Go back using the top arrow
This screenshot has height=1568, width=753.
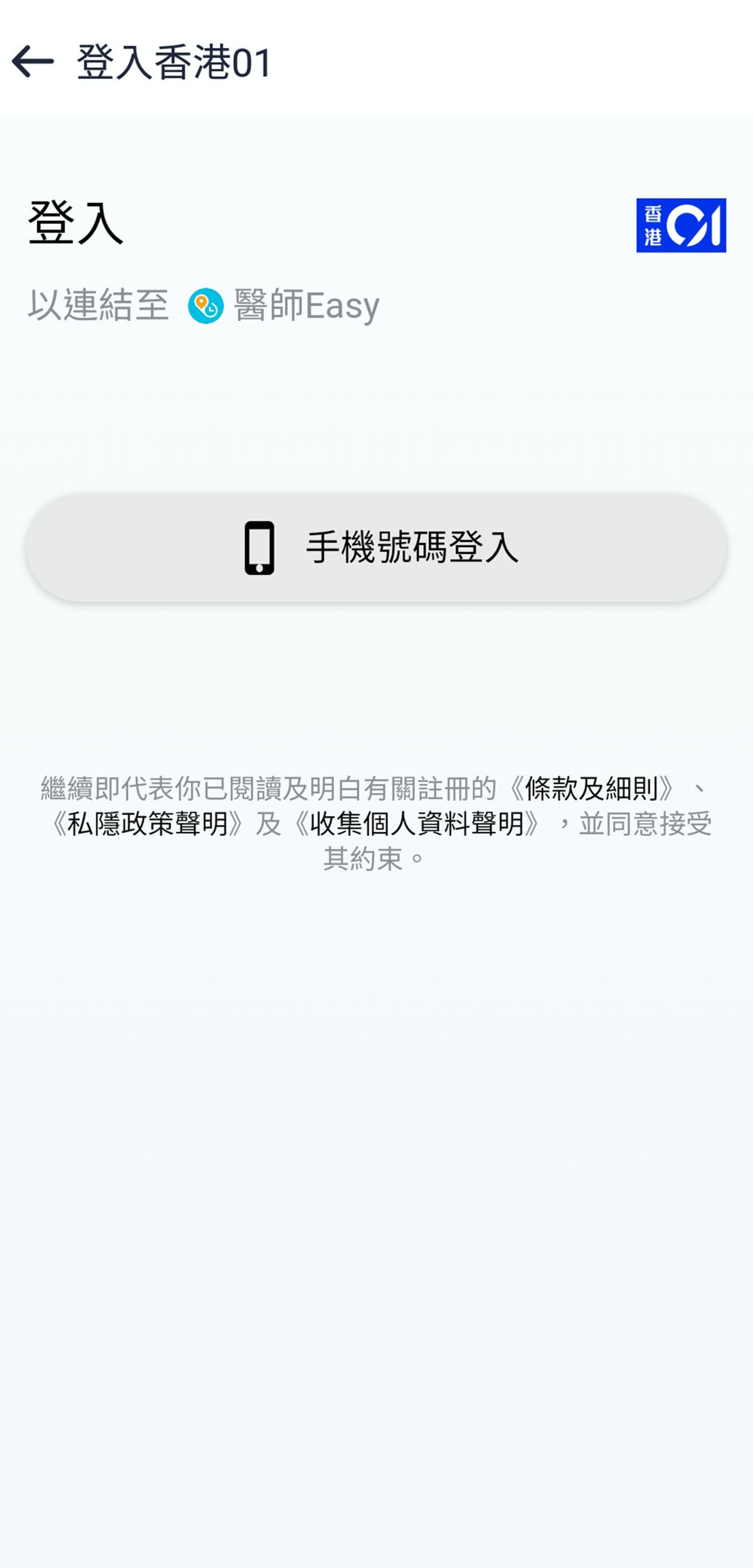33,62
